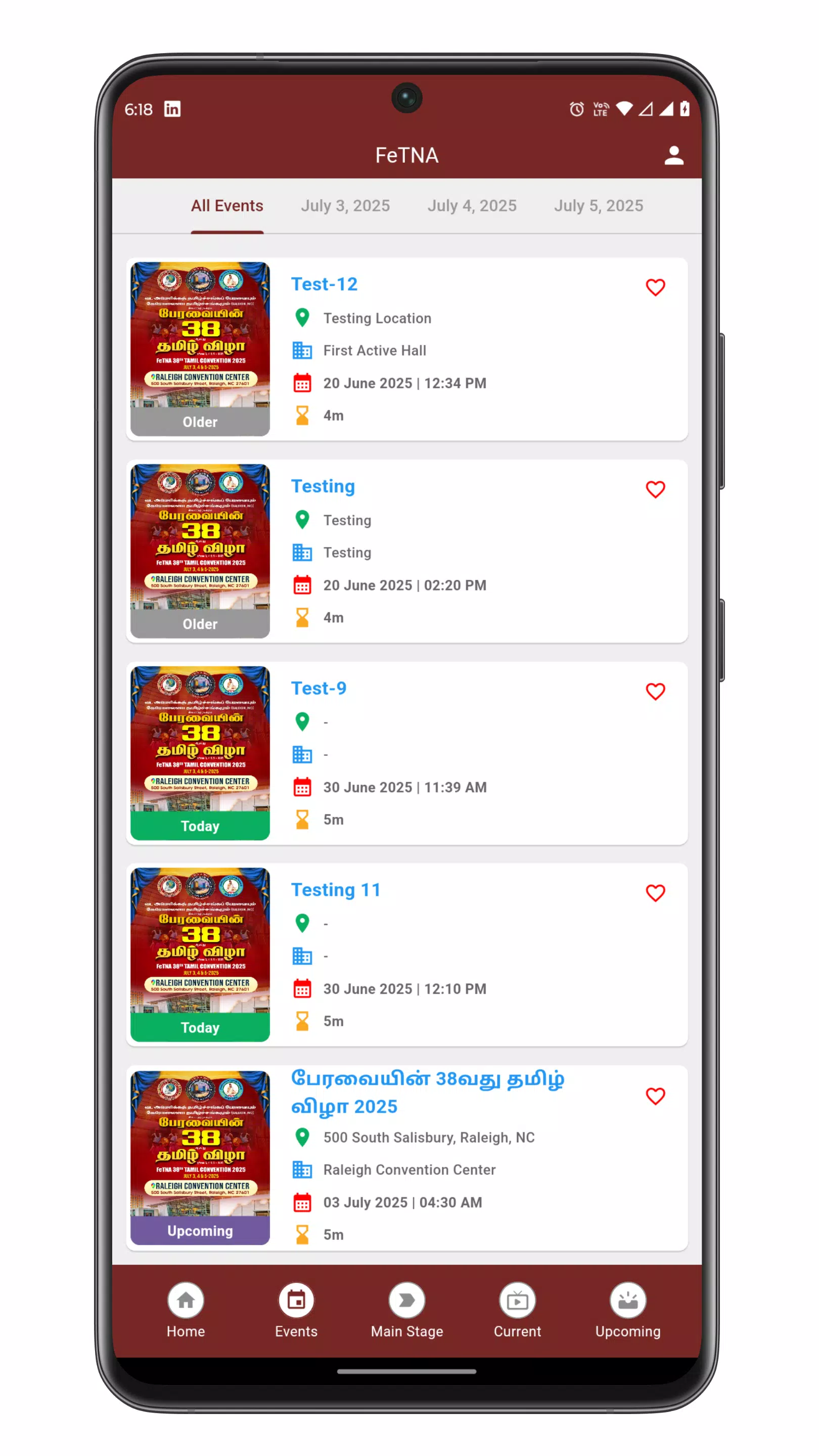
Task: Open the Current tab
Action: [x=517, y=1311]
